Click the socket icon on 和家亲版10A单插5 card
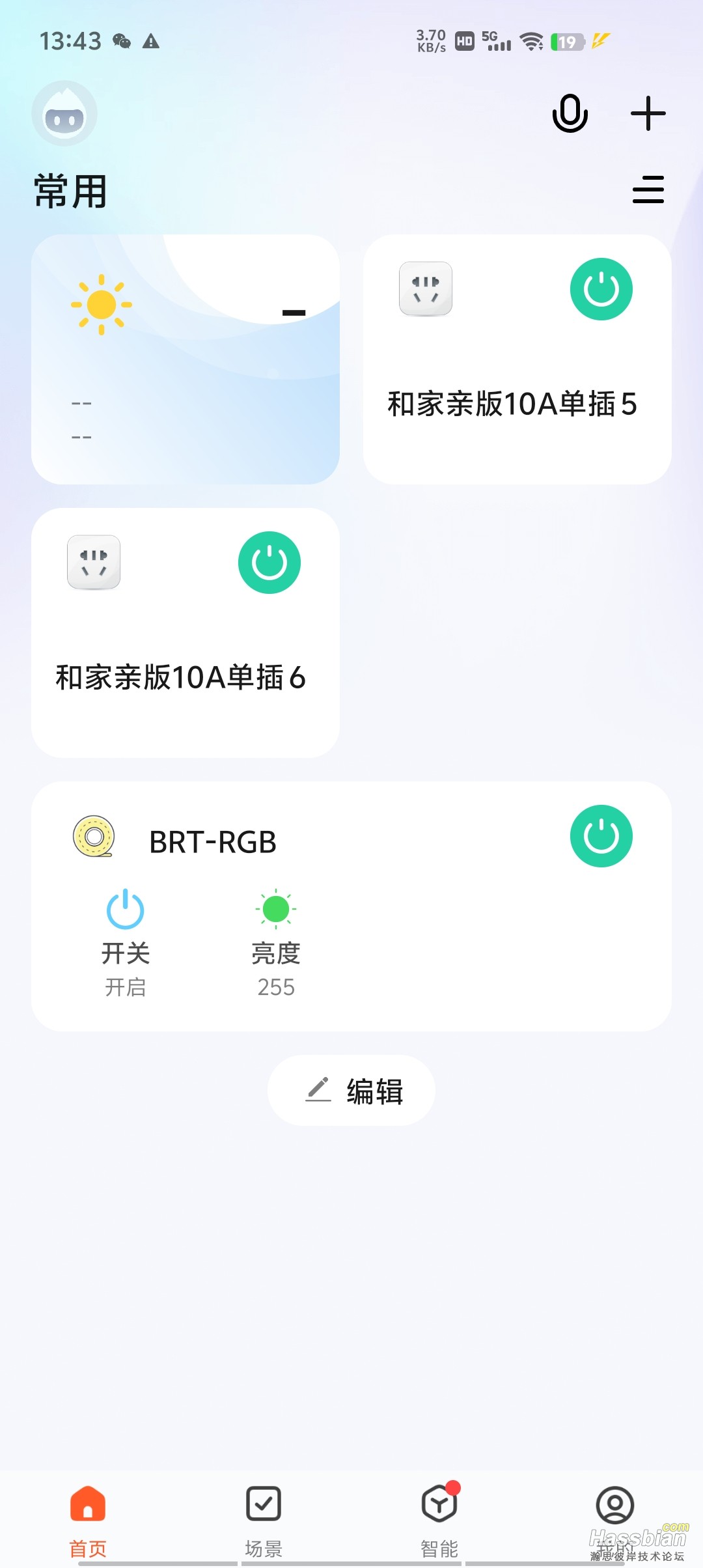Screen dimensions: 703x1568 [x=426, y=288]
